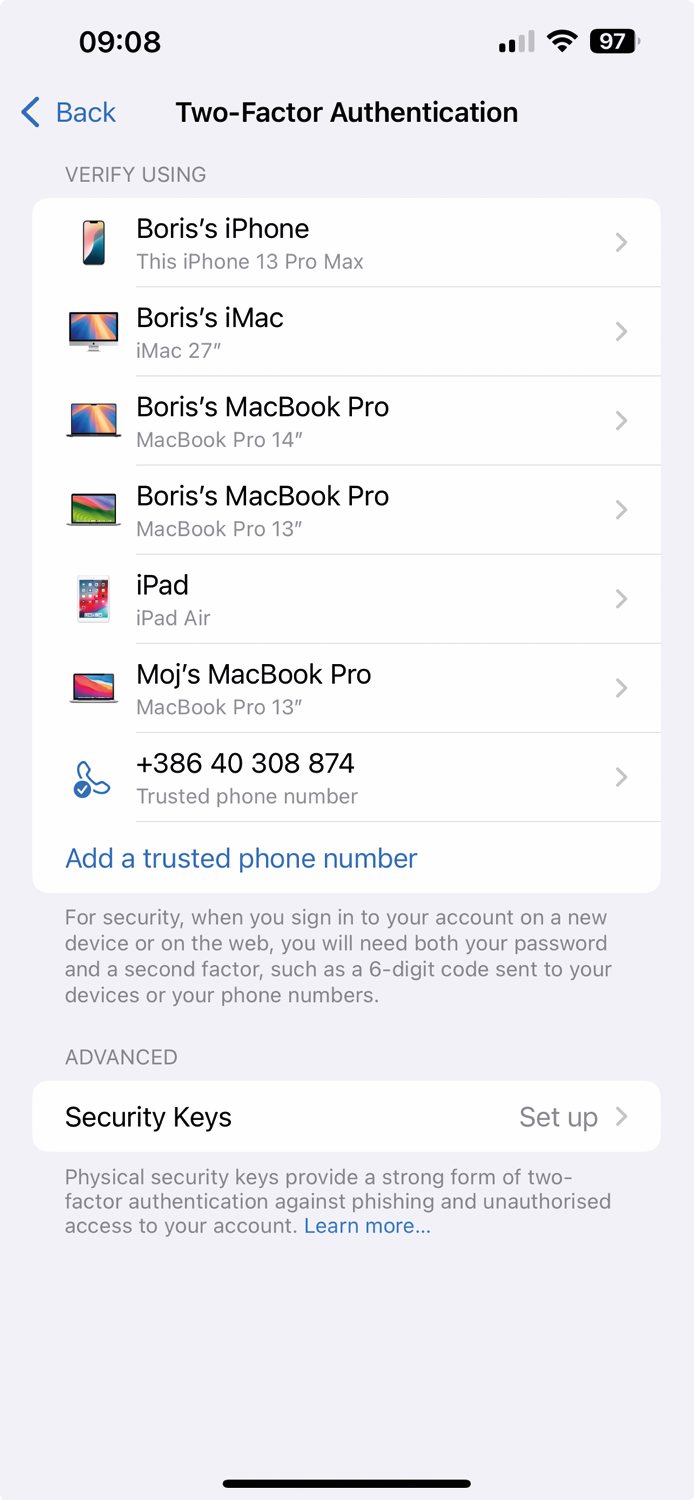The width and height of the screenshot is (694, 1500).
Task: Open the Learn more link about security keys
Action: [x=367, y=1226]
